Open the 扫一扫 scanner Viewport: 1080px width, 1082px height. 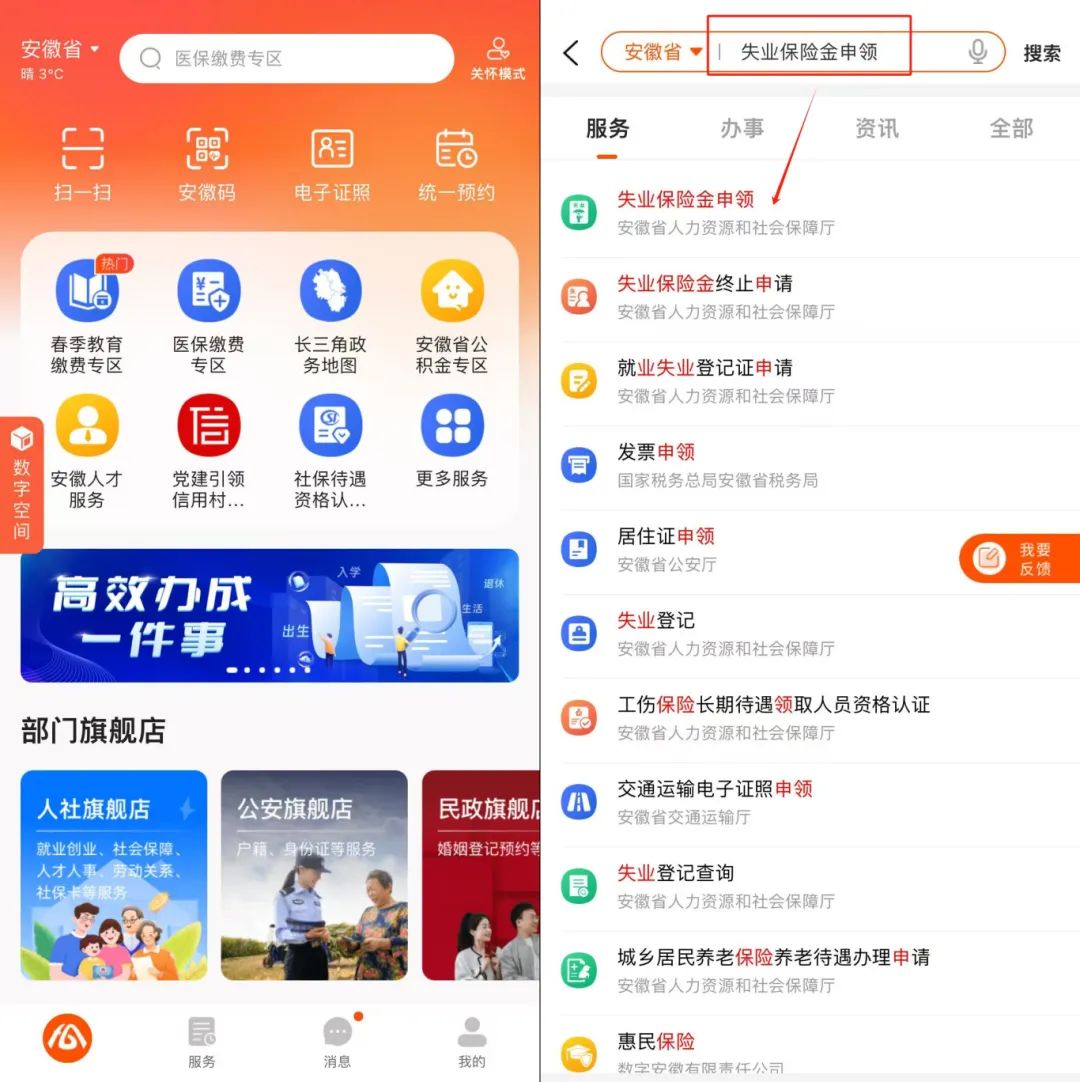click(82, 163)
